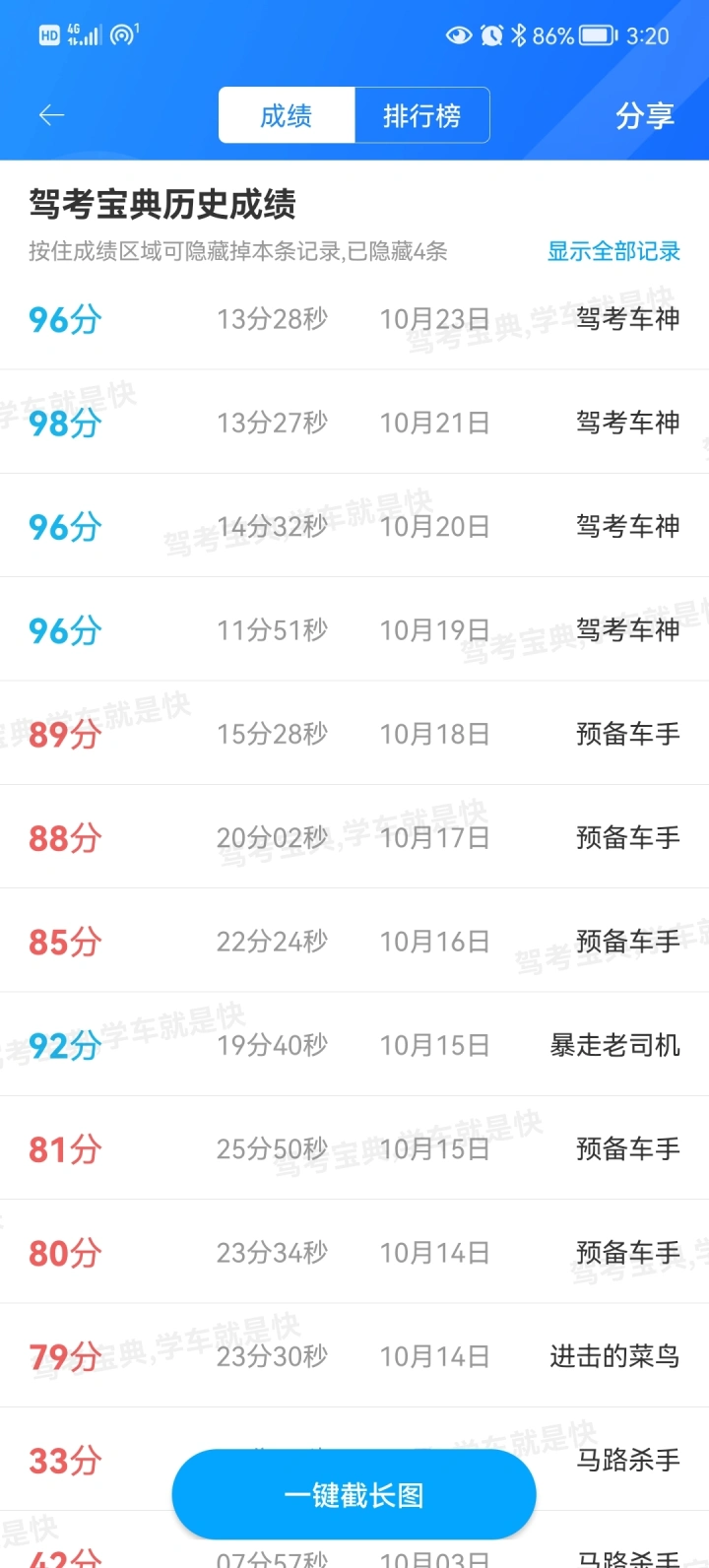Open the 88分 record from 10月17日
Viewport: 709px width, 1568px height.
354,837
